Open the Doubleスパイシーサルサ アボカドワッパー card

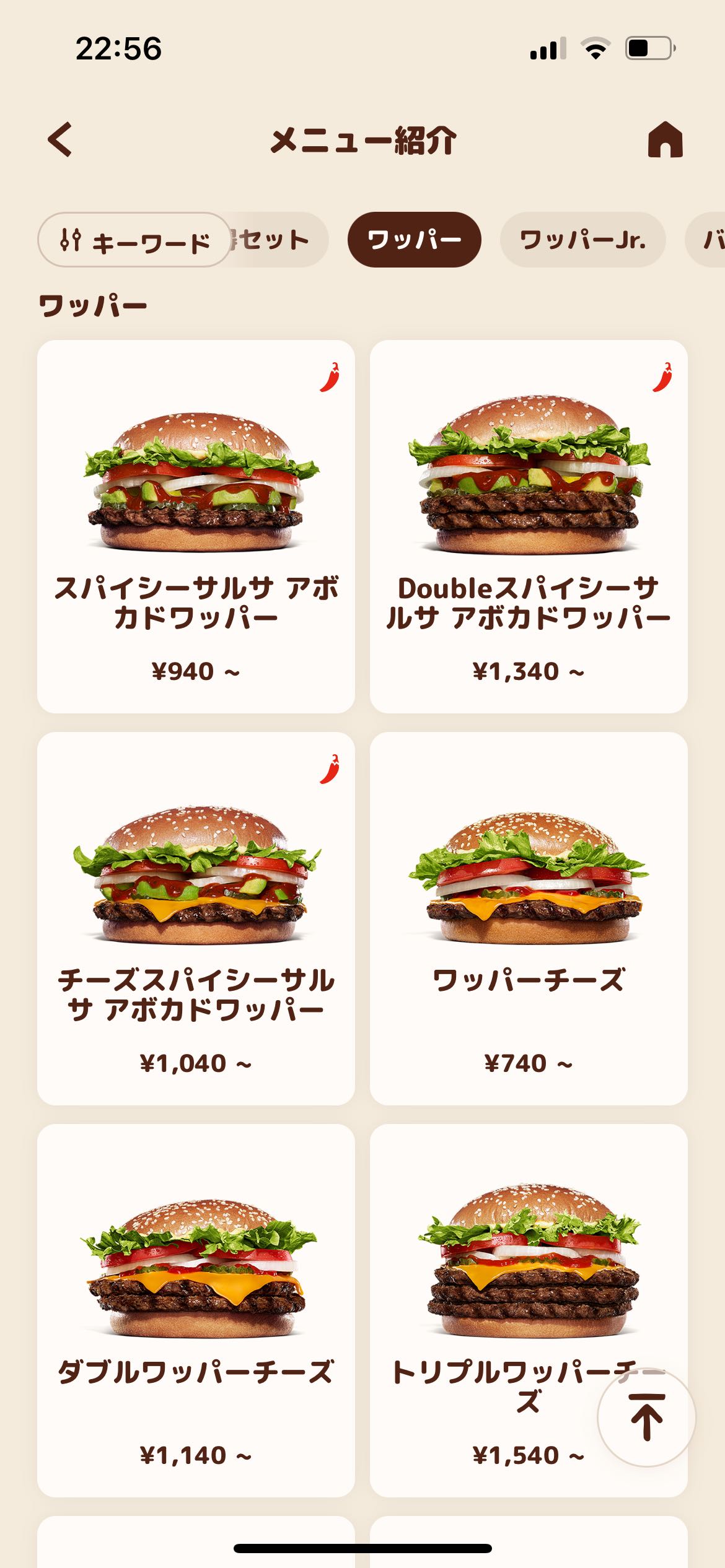pos(529,526)
